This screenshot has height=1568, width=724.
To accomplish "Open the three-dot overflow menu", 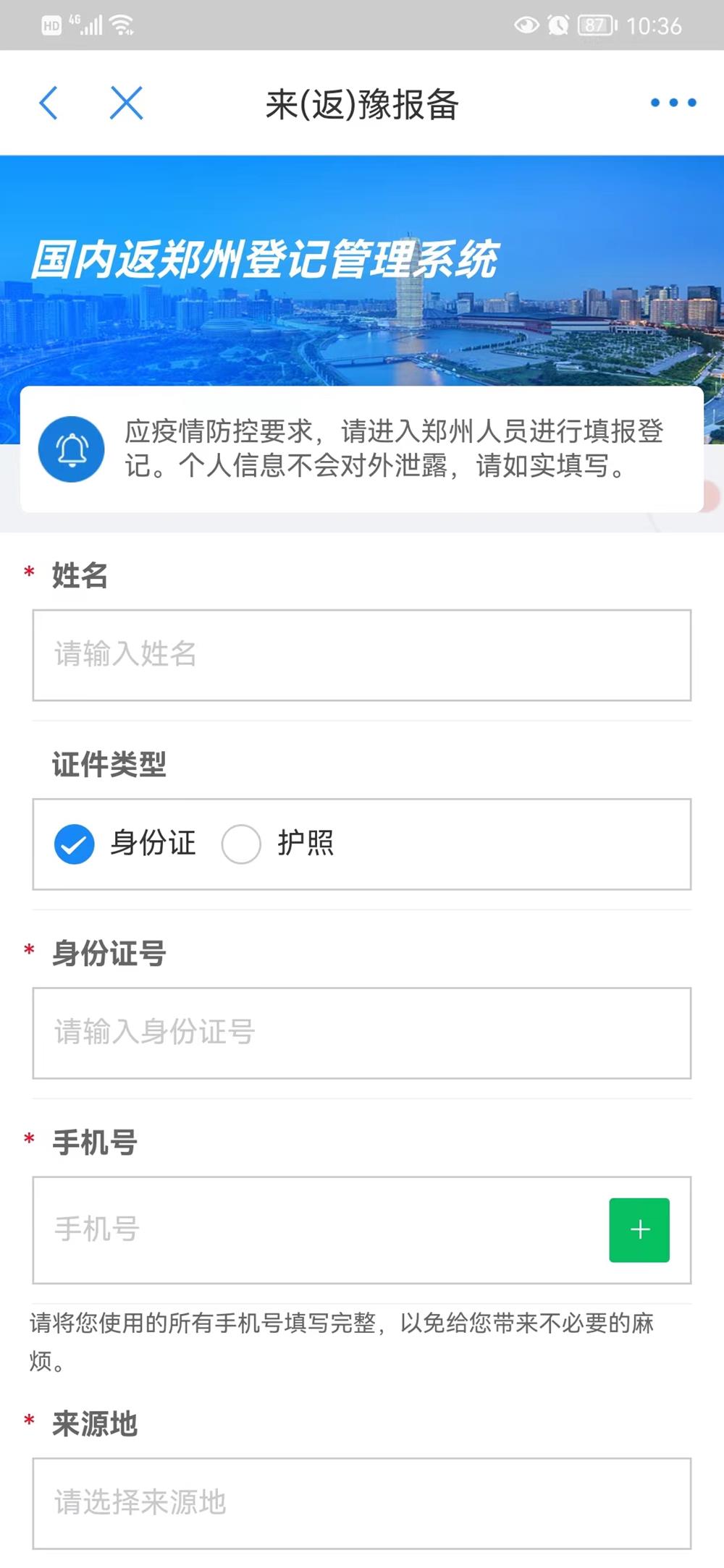I will tap(673, 103).
